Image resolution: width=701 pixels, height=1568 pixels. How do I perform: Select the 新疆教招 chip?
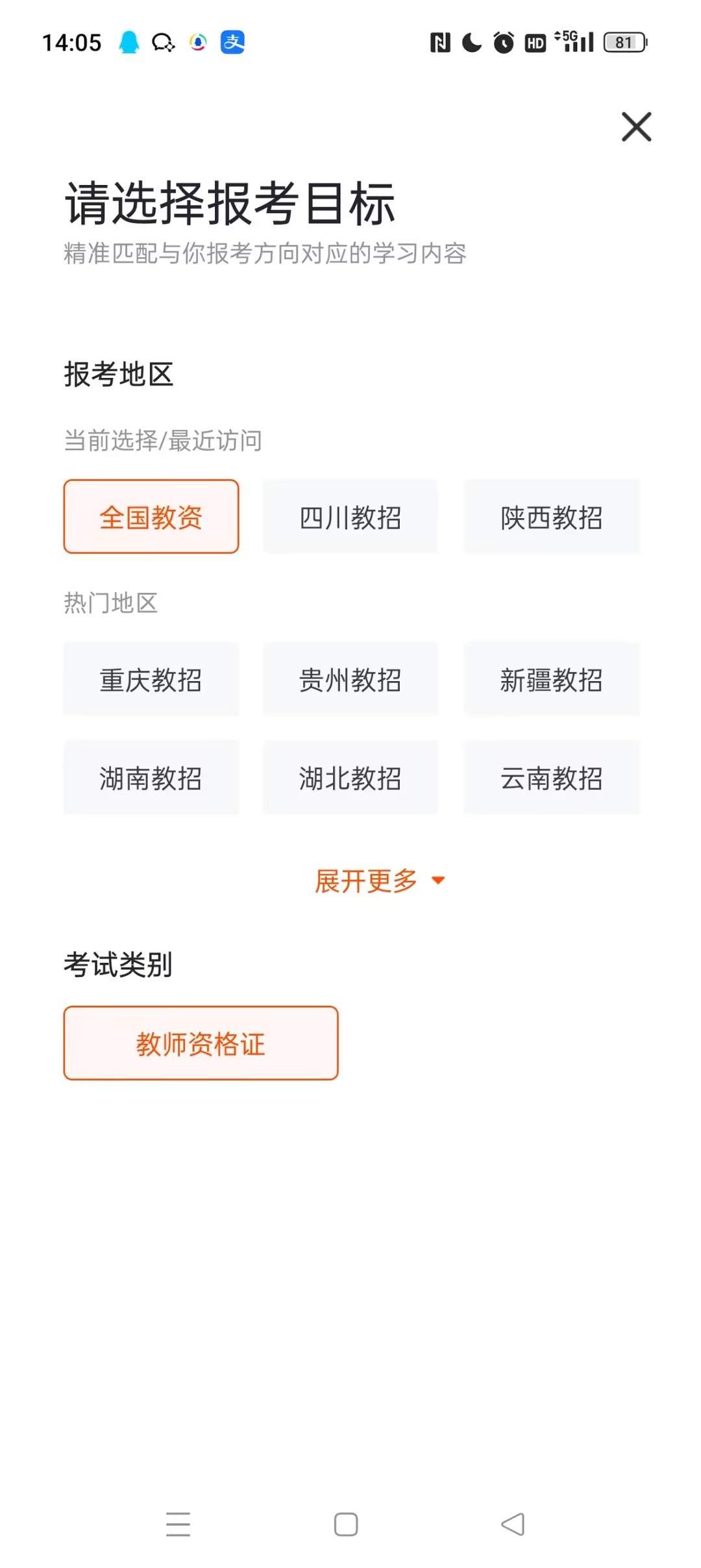(551, 680)
